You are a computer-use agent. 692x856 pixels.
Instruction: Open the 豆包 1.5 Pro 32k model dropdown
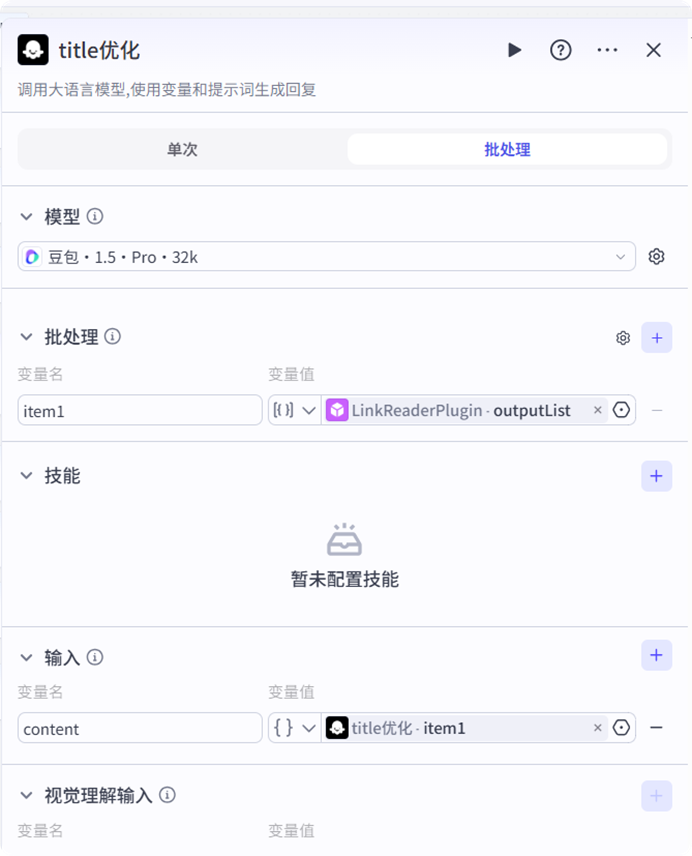coord(326,257)
